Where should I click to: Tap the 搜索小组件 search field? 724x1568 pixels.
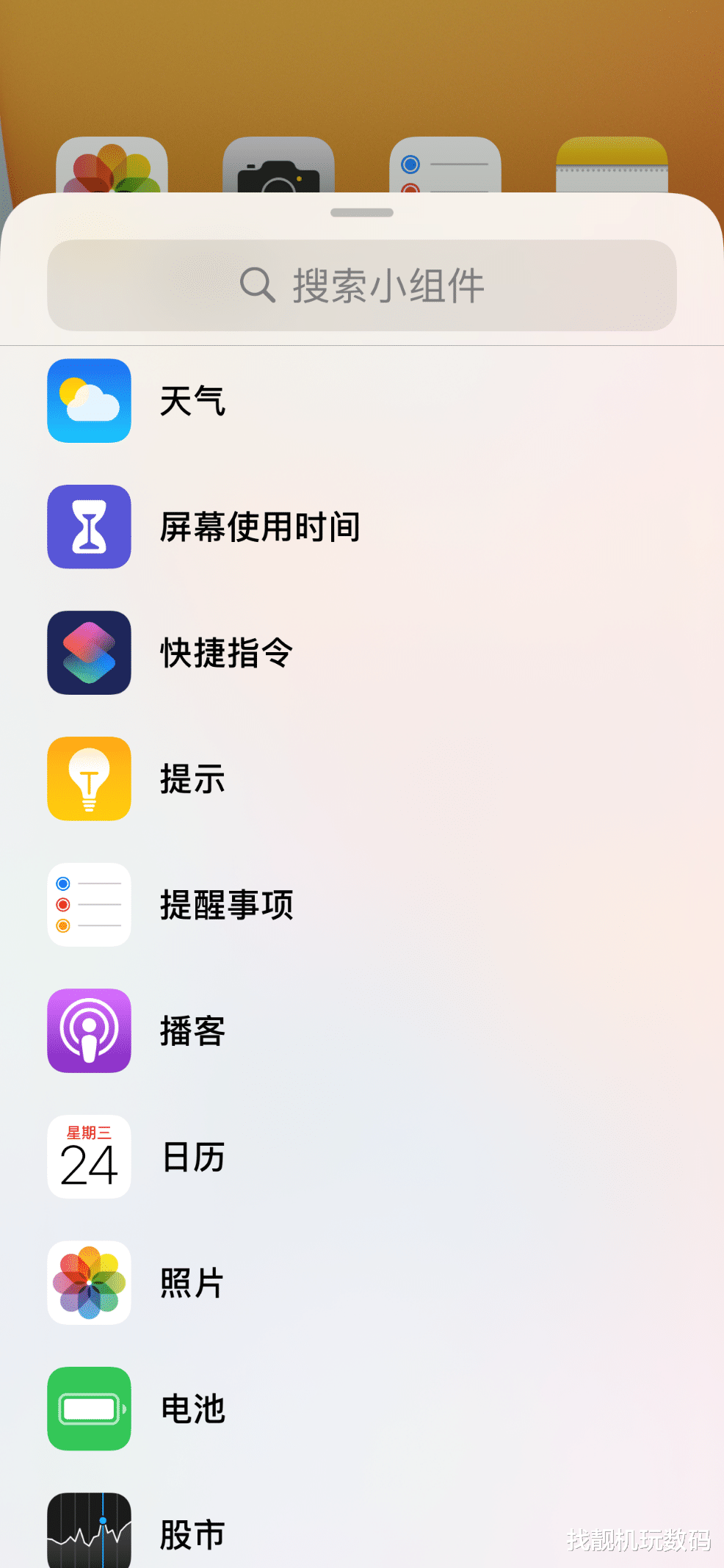coord(361,286)
